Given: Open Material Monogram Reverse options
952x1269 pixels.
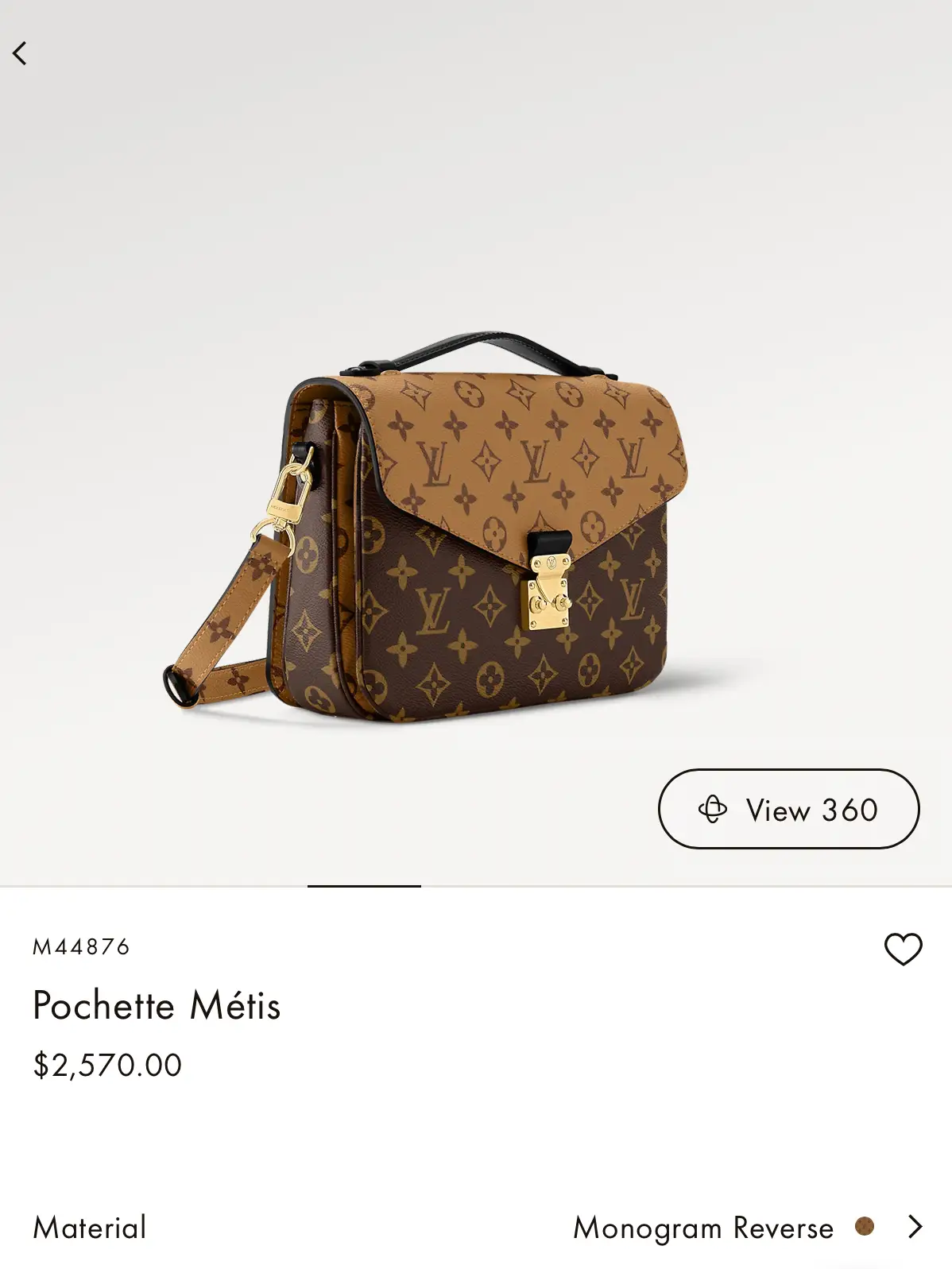Looking at the screenshot, I should click(x=915, y=1227).
